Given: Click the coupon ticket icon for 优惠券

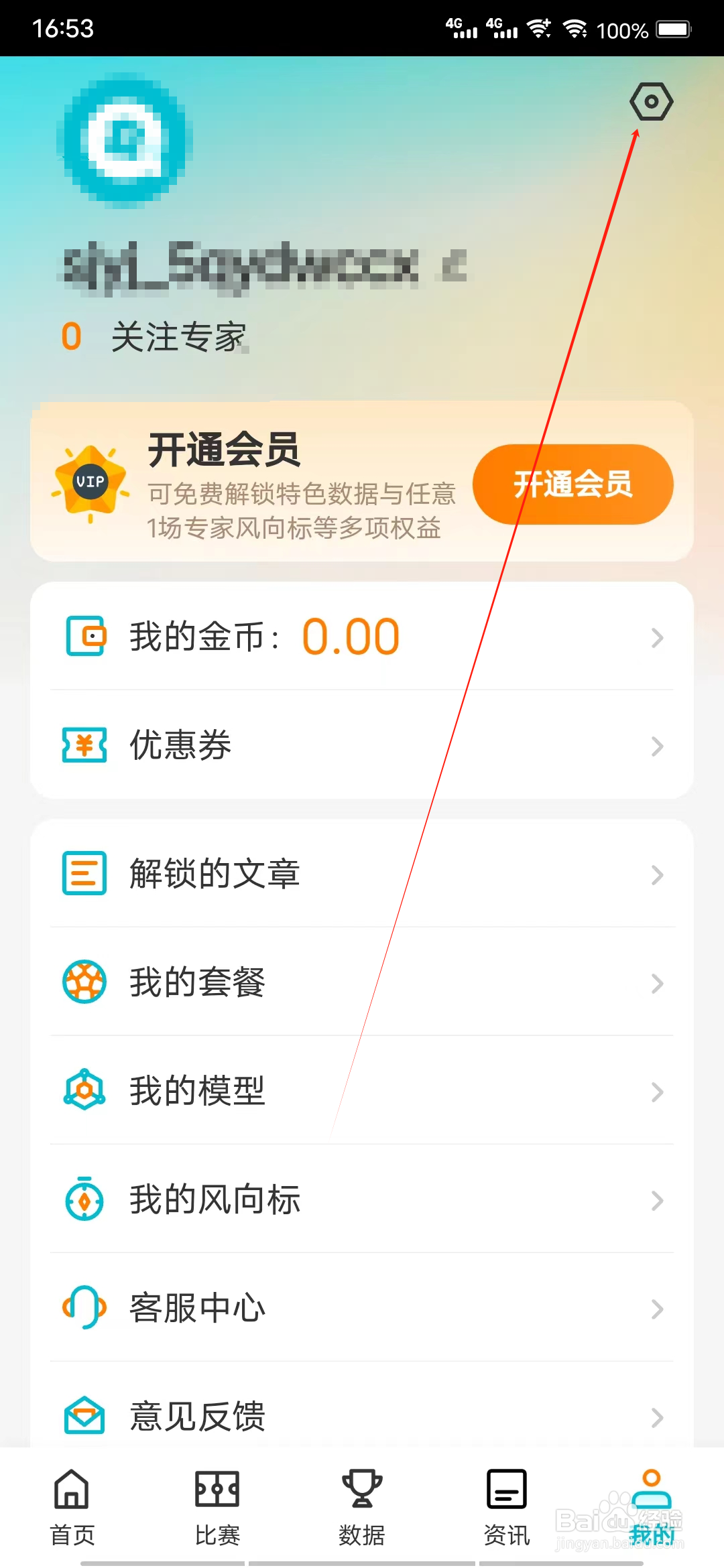Looking at the screenshot, I should tap(83, 746).
